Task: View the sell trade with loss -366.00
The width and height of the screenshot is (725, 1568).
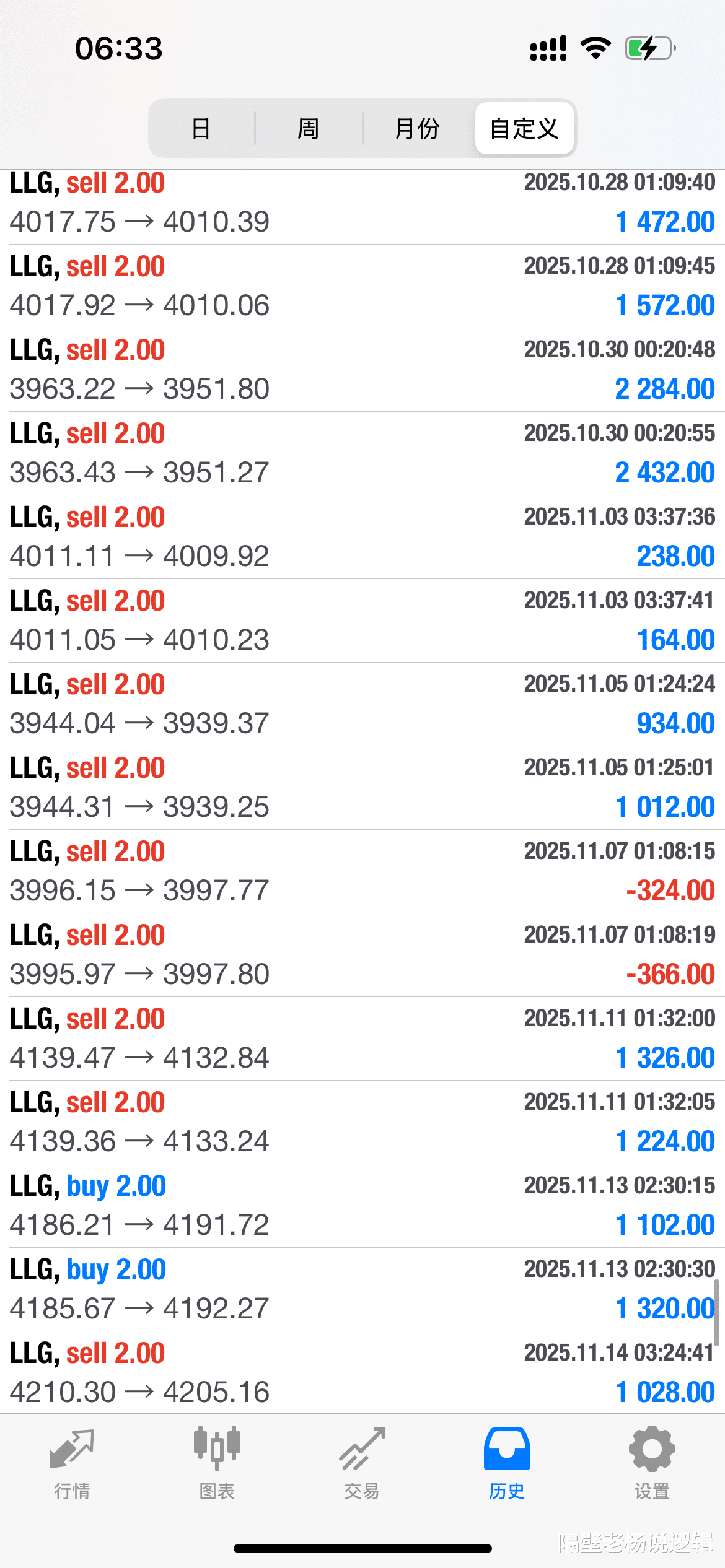Action: pos(362,955)
